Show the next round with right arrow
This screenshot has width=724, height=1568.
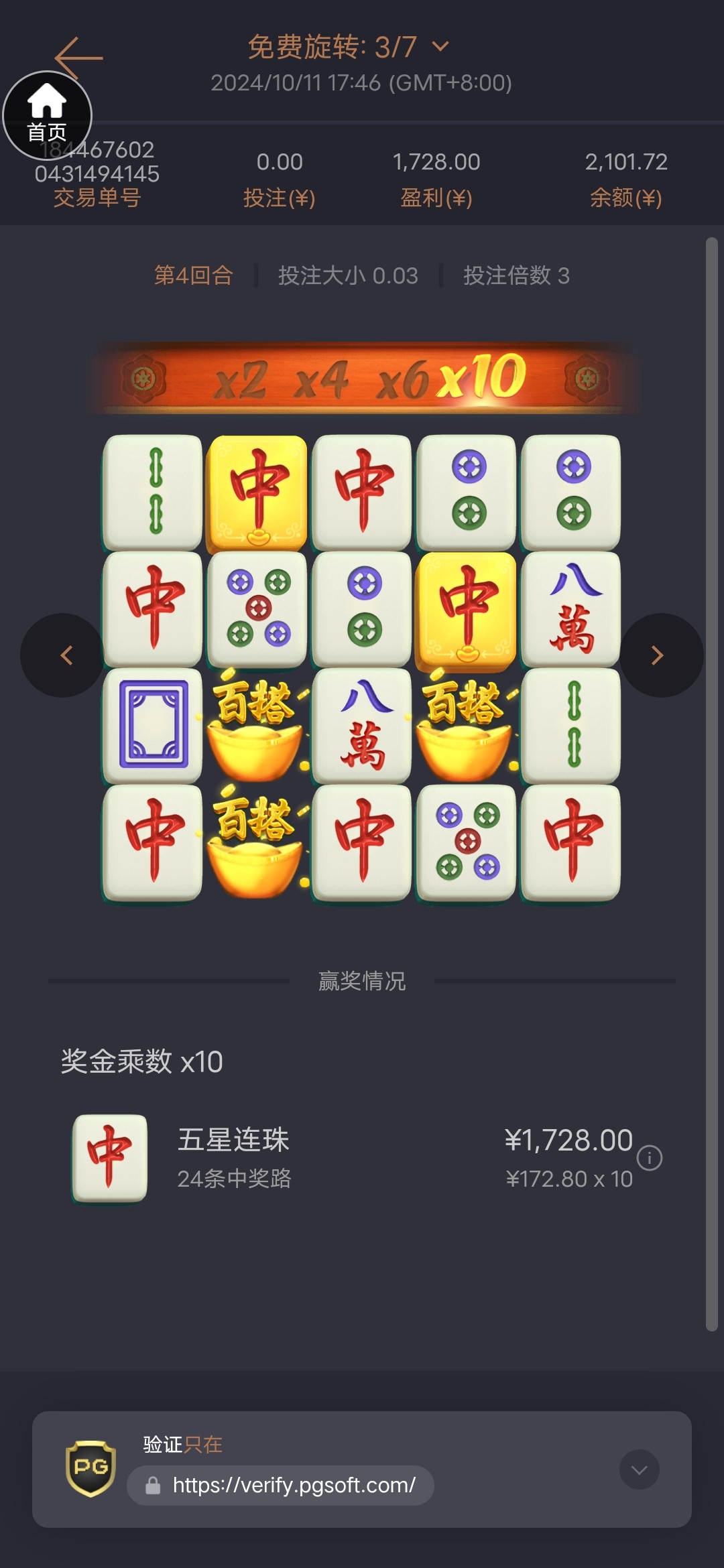pos(659,655)
